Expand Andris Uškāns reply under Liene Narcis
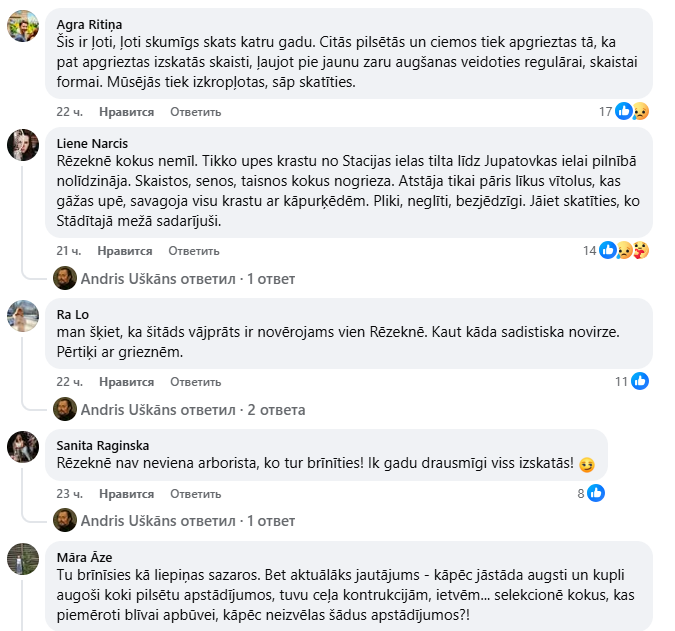The image size is (675, 631). (x=187, y=279)
